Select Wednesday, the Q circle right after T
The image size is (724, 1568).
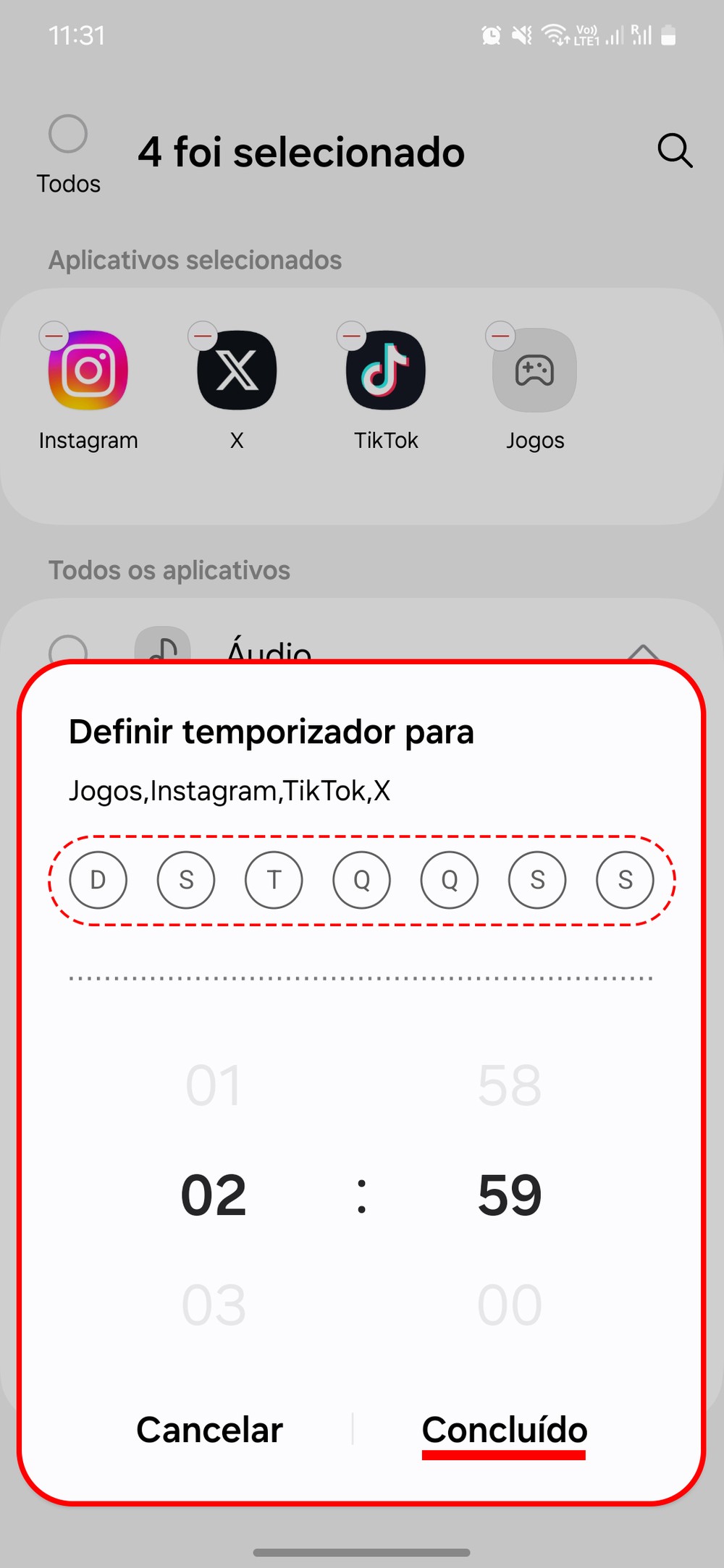[x=362, y=880]
